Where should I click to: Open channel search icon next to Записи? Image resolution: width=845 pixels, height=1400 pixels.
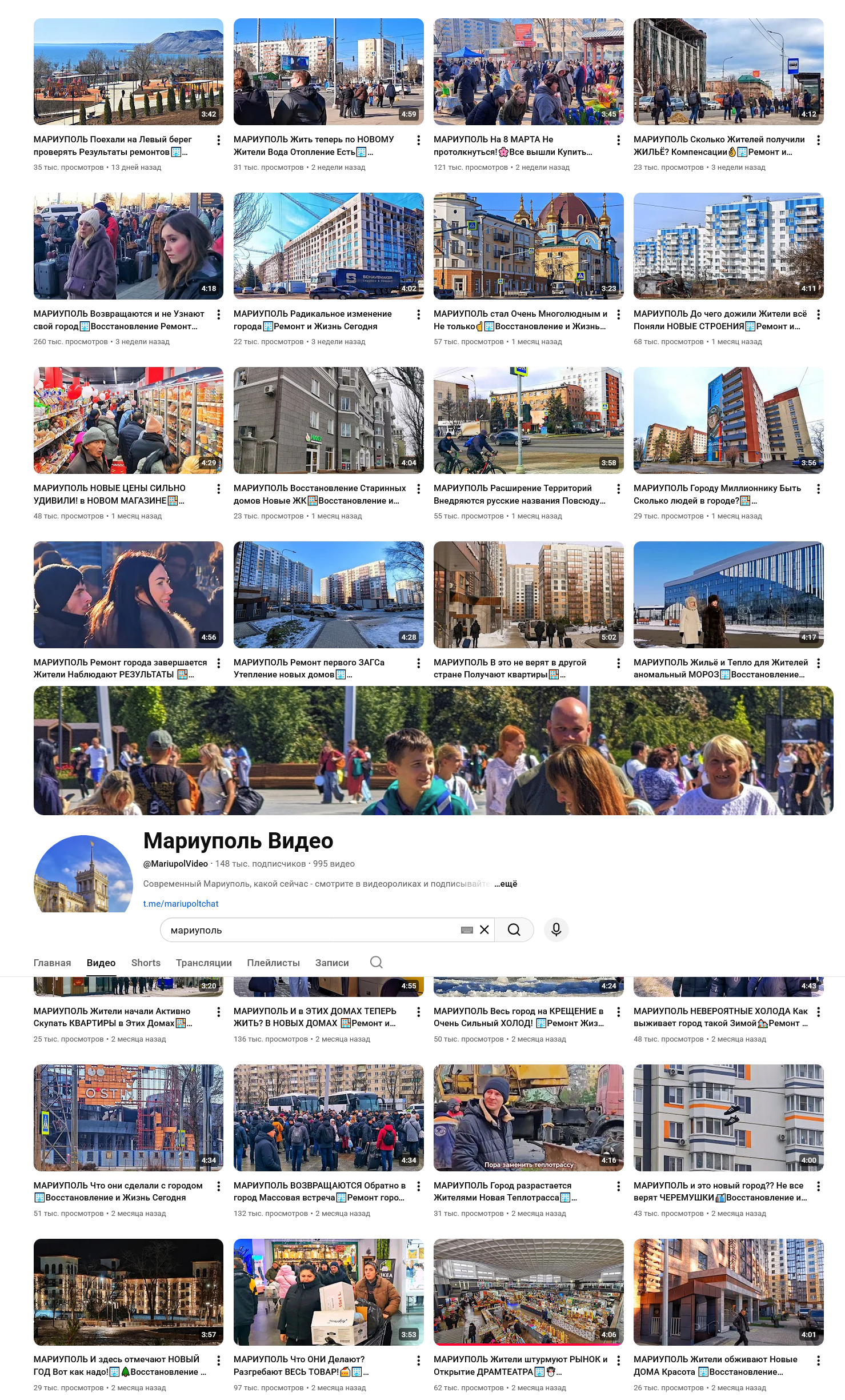[x=376, y=962]
